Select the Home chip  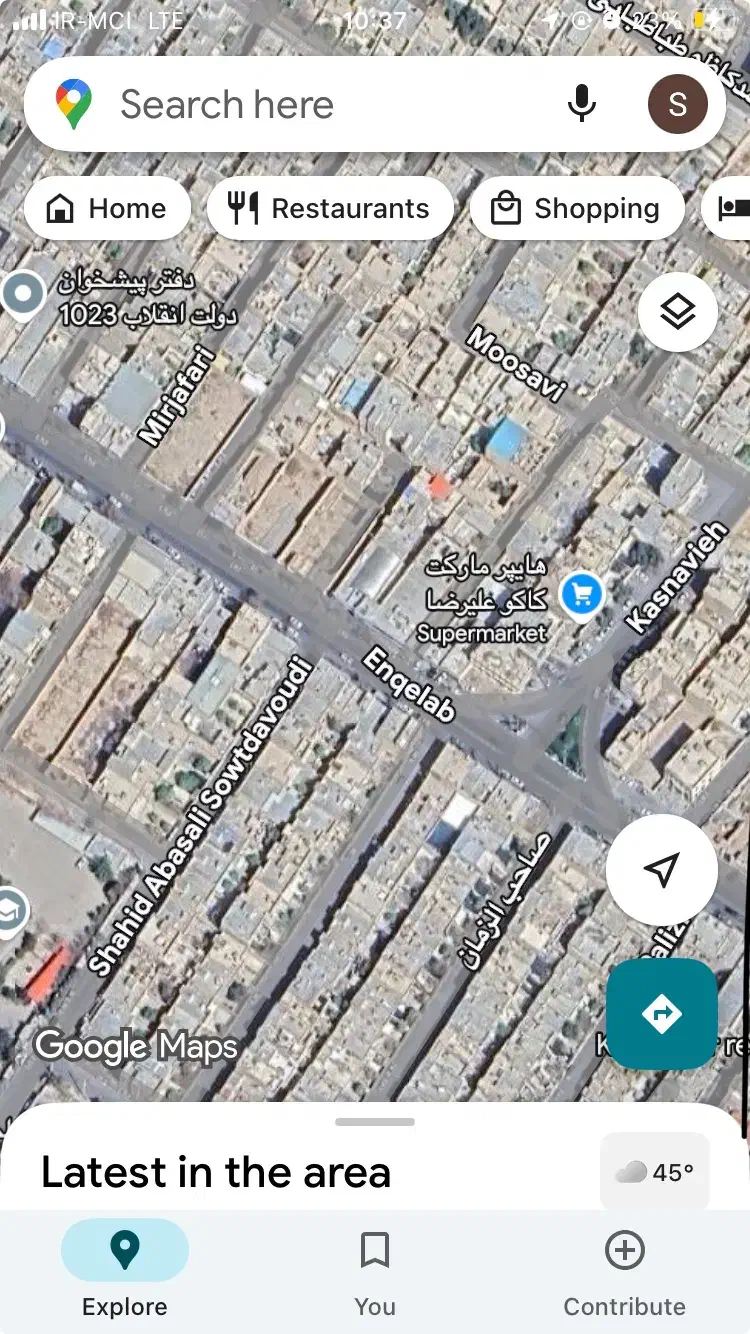click(107, 208)
